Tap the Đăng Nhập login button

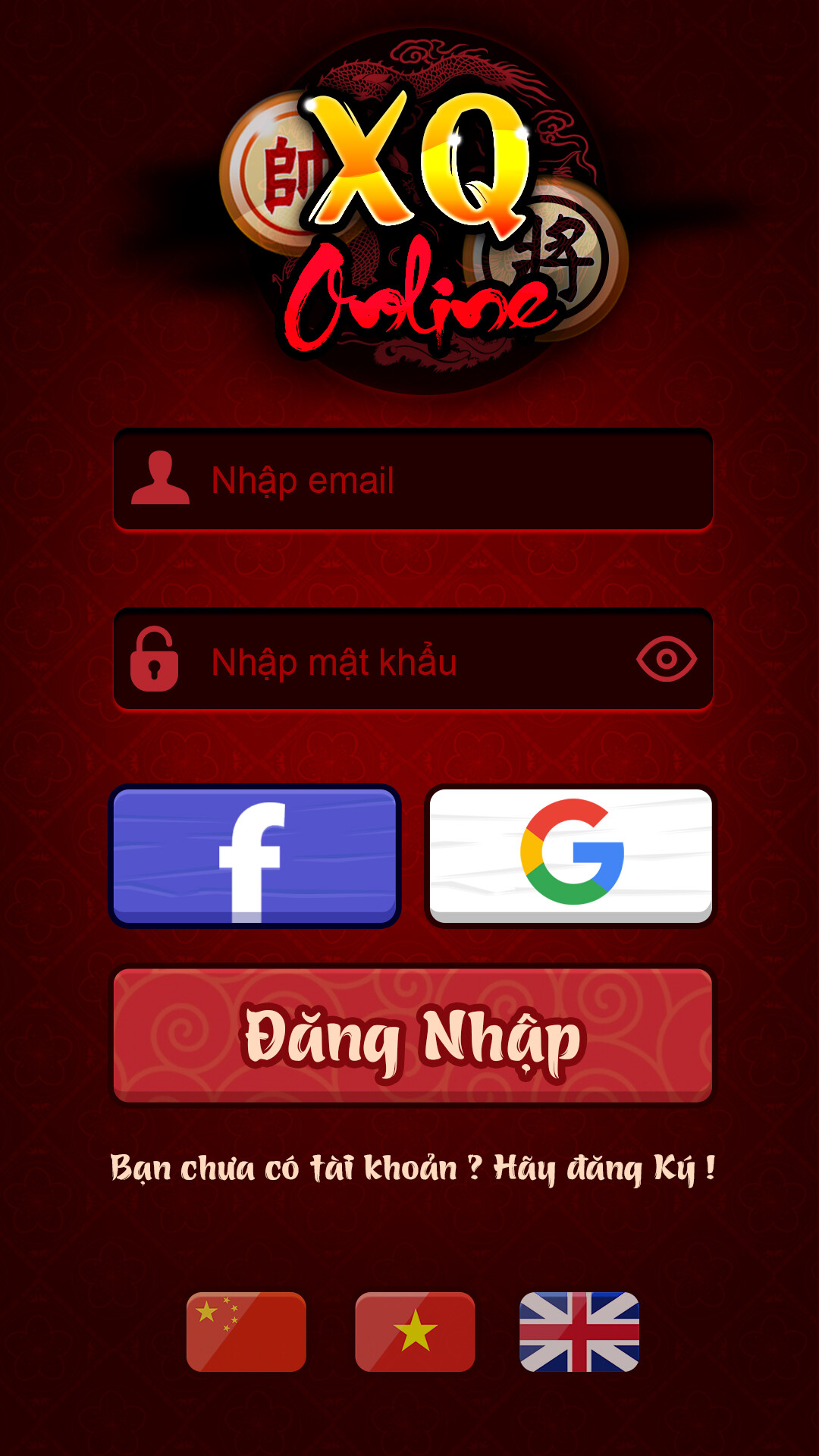[x=413, y=1036]
